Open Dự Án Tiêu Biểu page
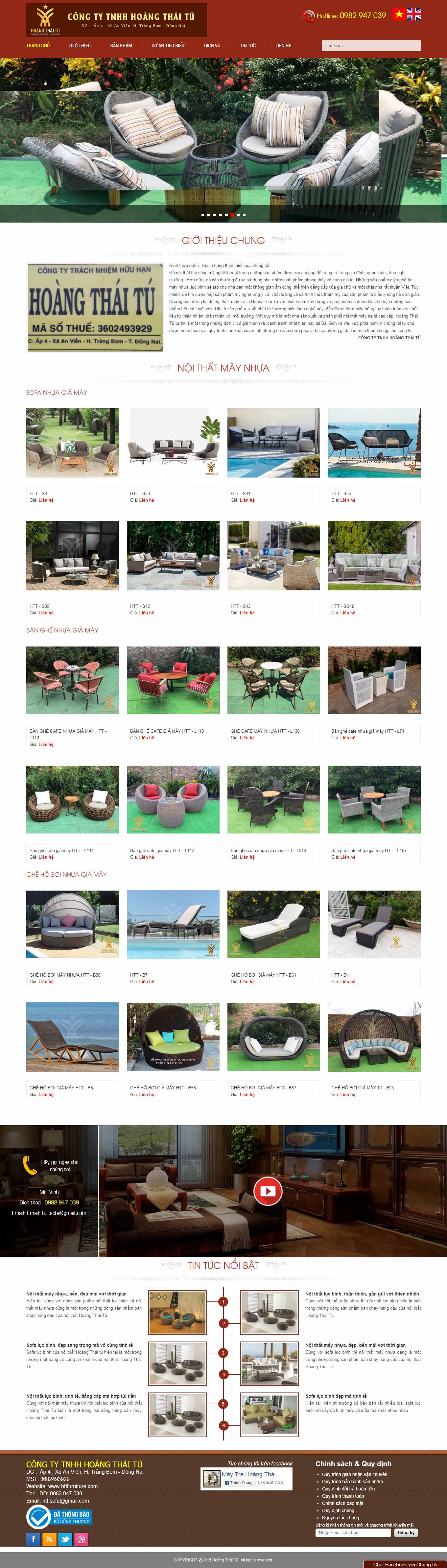This screenshot has height=1568, width=447. click(x=168, y=46)
